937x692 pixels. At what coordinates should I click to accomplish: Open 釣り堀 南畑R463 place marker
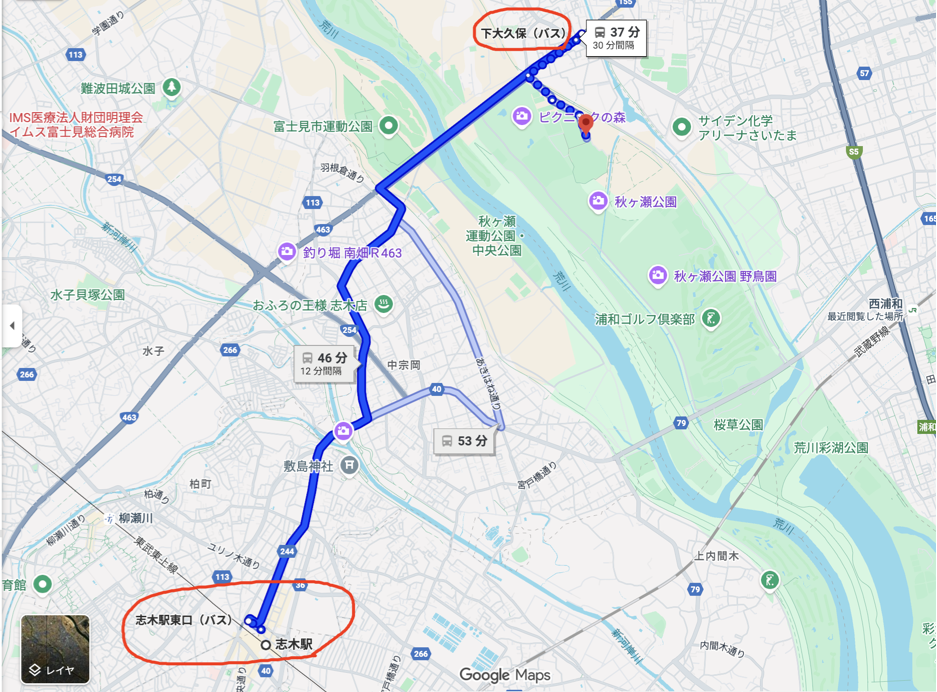[x=287, y=252]
